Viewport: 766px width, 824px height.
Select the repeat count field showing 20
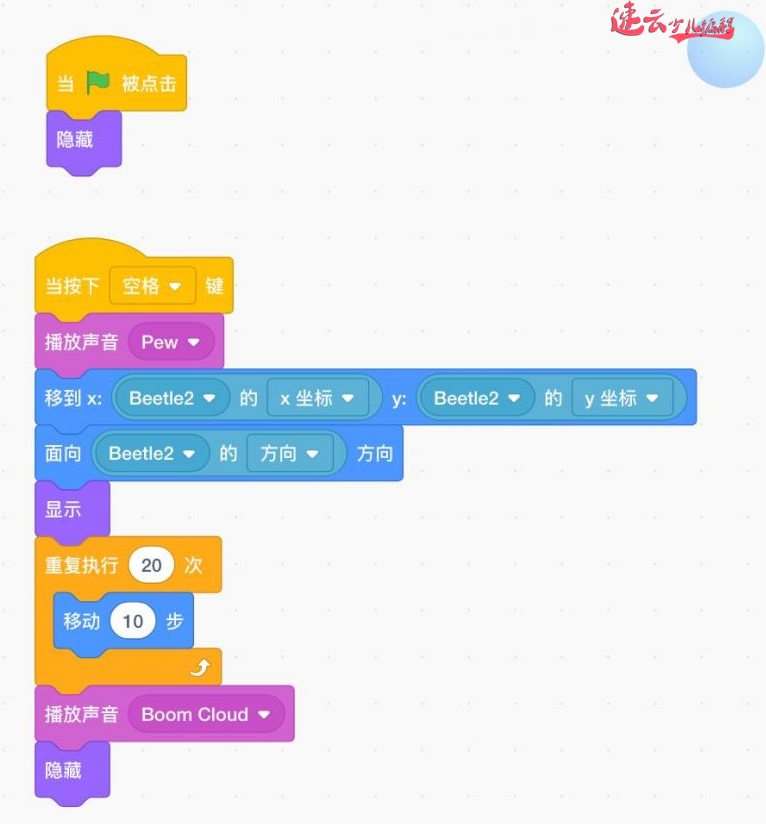(x=151, y=565)
